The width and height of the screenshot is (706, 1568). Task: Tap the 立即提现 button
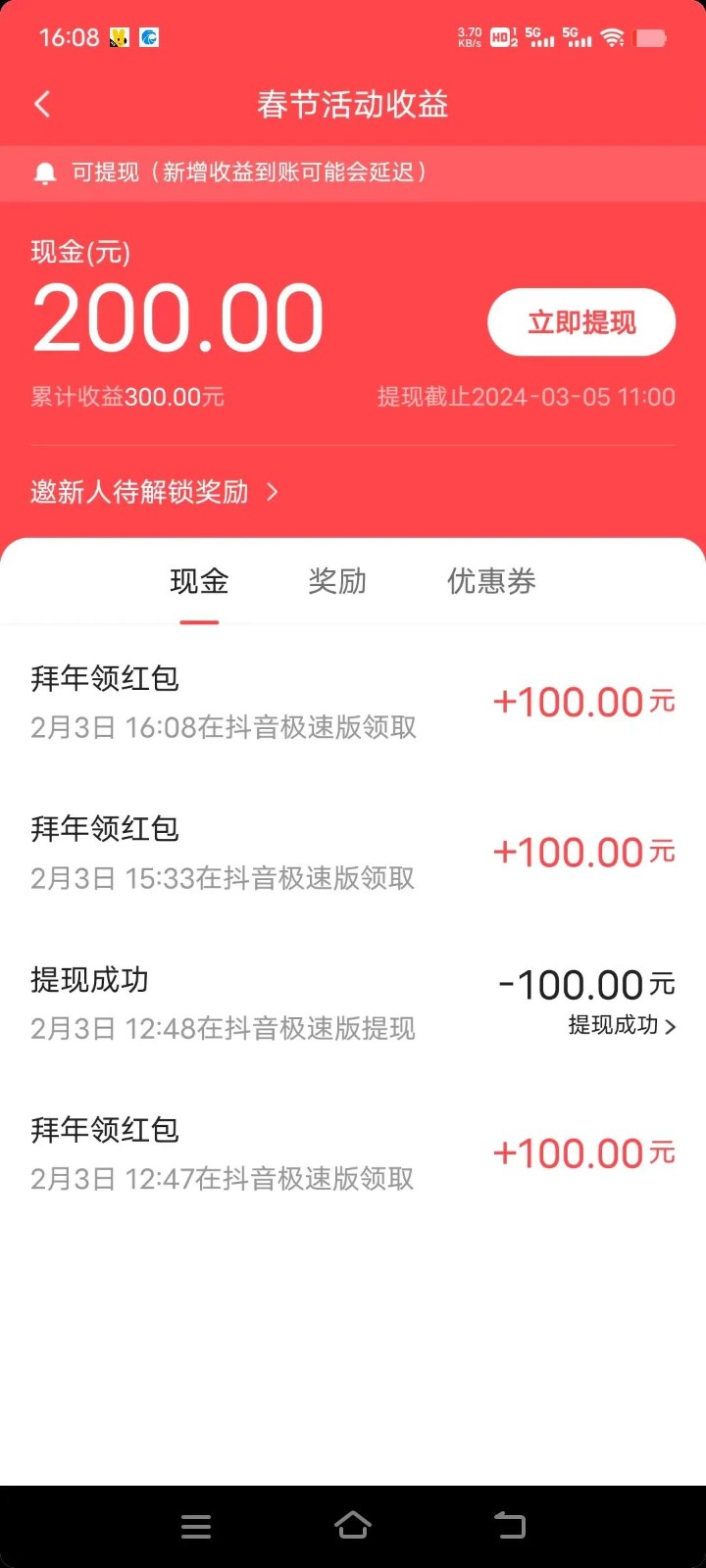click(x=581, y=322)
